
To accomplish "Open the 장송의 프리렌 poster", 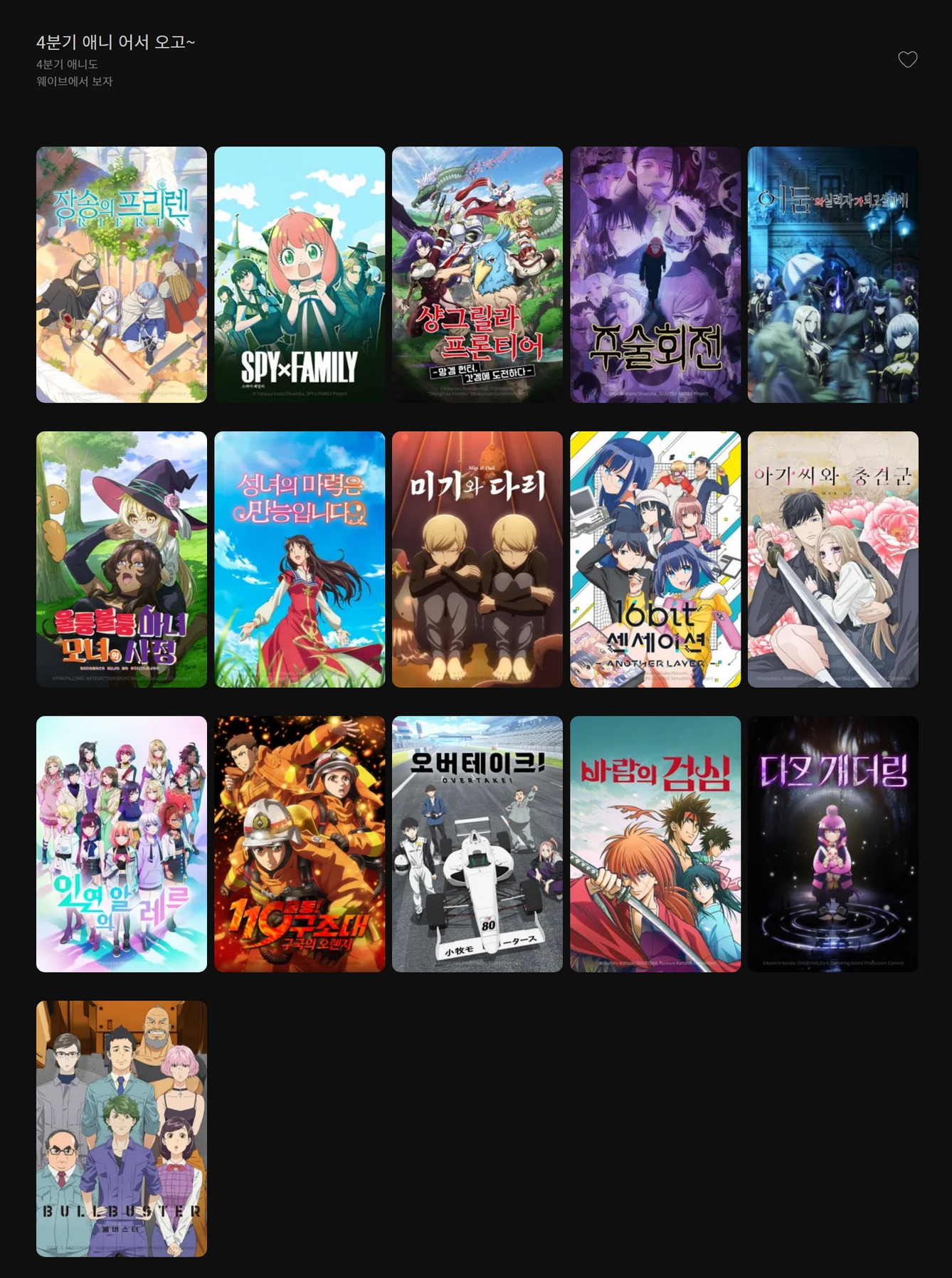I will tap(122, 275).
